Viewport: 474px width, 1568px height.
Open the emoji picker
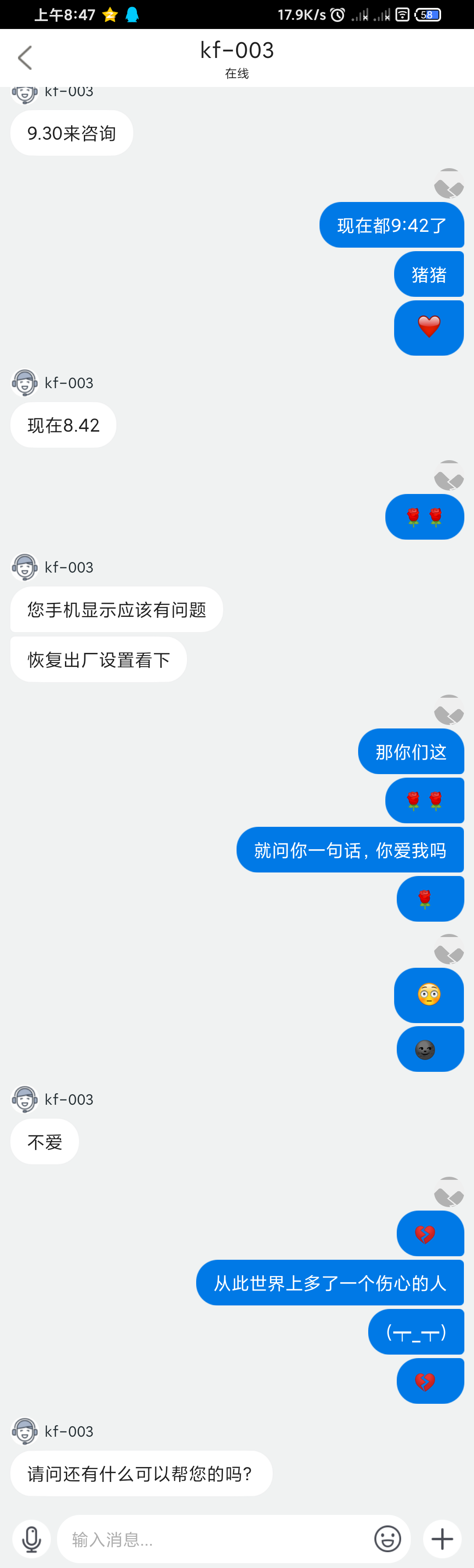coord(387,1539)
